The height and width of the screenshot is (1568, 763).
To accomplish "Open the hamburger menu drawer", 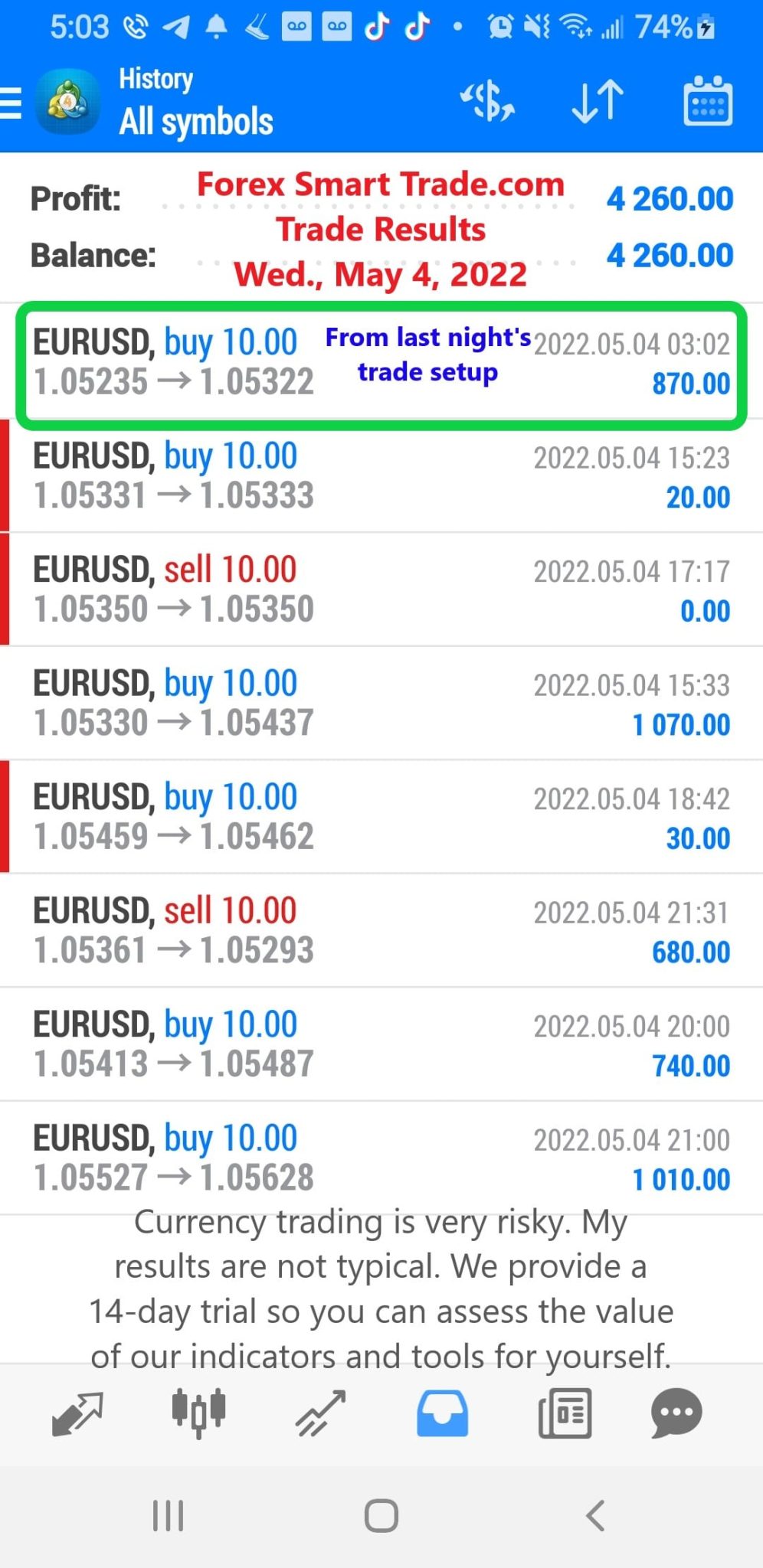I will (11, 103).
